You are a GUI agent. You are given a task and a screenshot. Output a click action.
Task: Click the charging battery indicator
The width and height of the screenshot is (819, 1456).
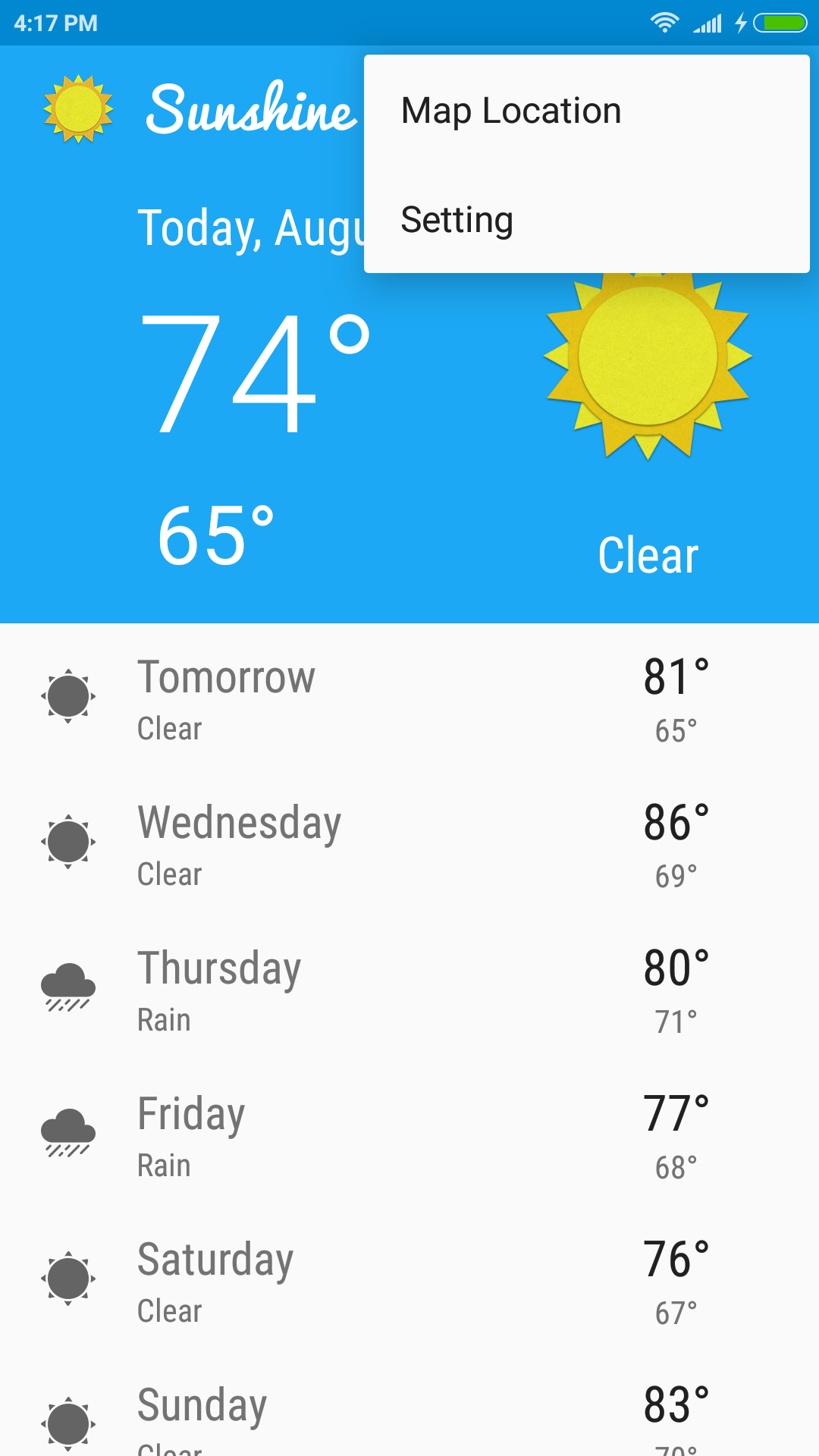777,23
